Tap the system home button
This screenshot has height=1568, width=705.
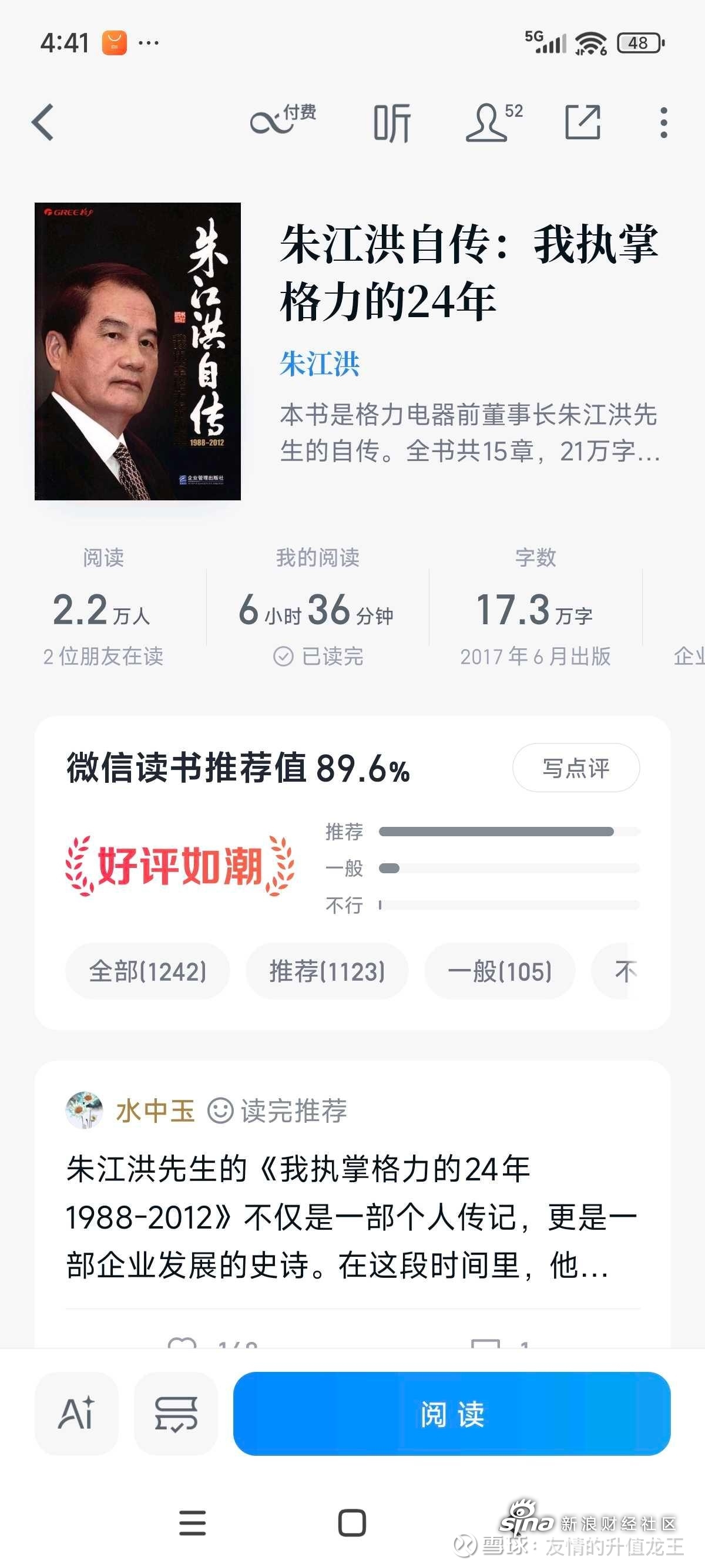[352, 1523]
